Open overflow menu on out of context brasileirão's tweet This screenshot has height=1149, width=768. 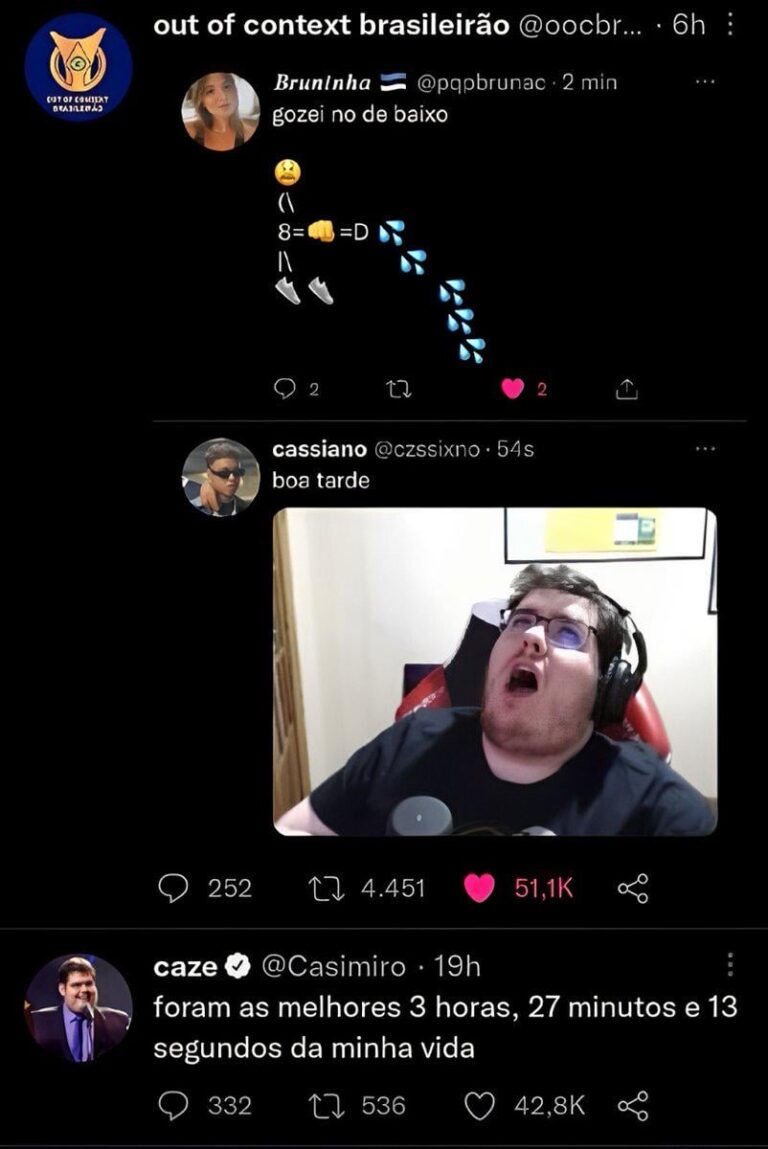730,26
